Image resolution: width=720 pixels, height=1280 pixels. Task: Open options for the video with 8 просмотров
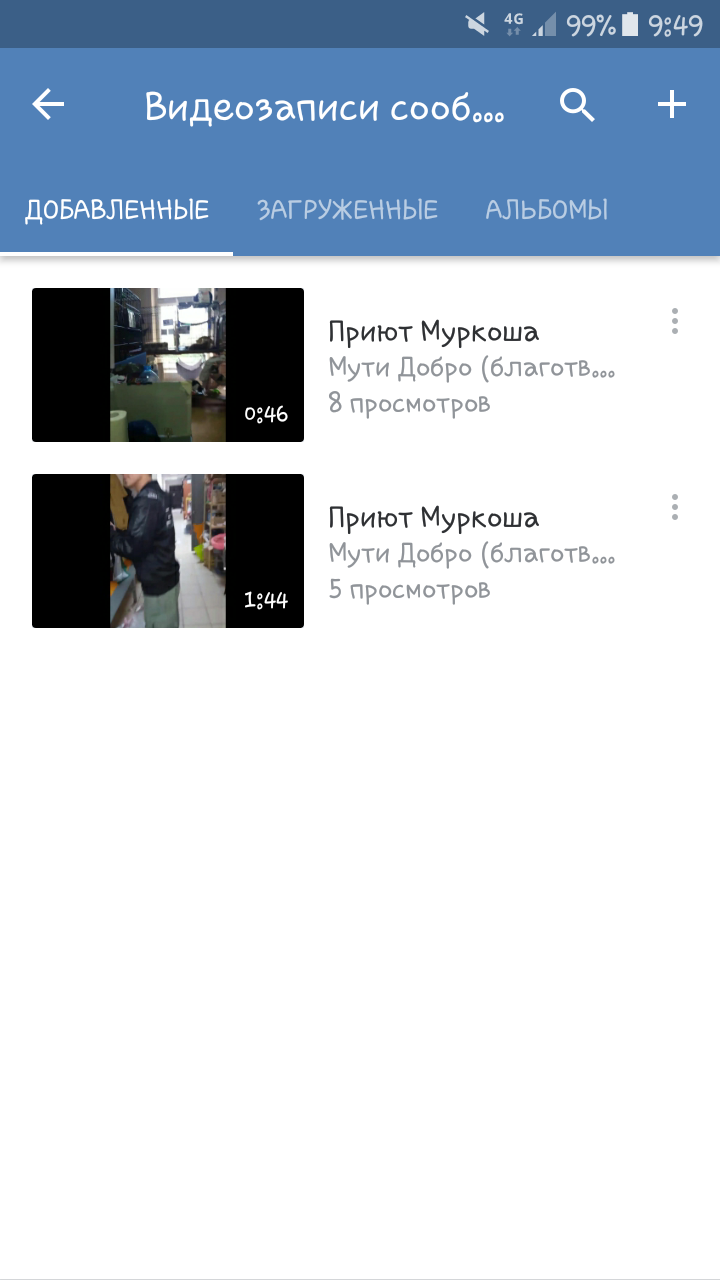click(675, 321)
